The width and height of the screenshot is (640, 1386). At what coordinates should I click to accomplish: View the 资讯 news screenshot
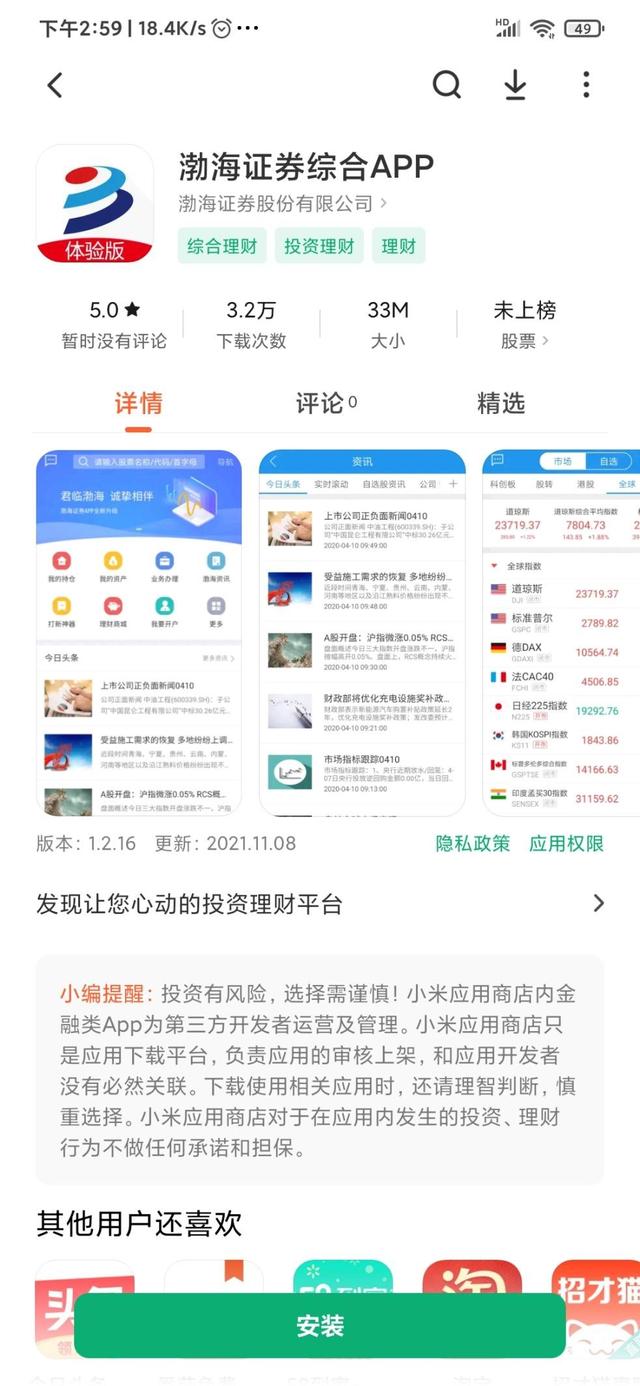(362, 632)
